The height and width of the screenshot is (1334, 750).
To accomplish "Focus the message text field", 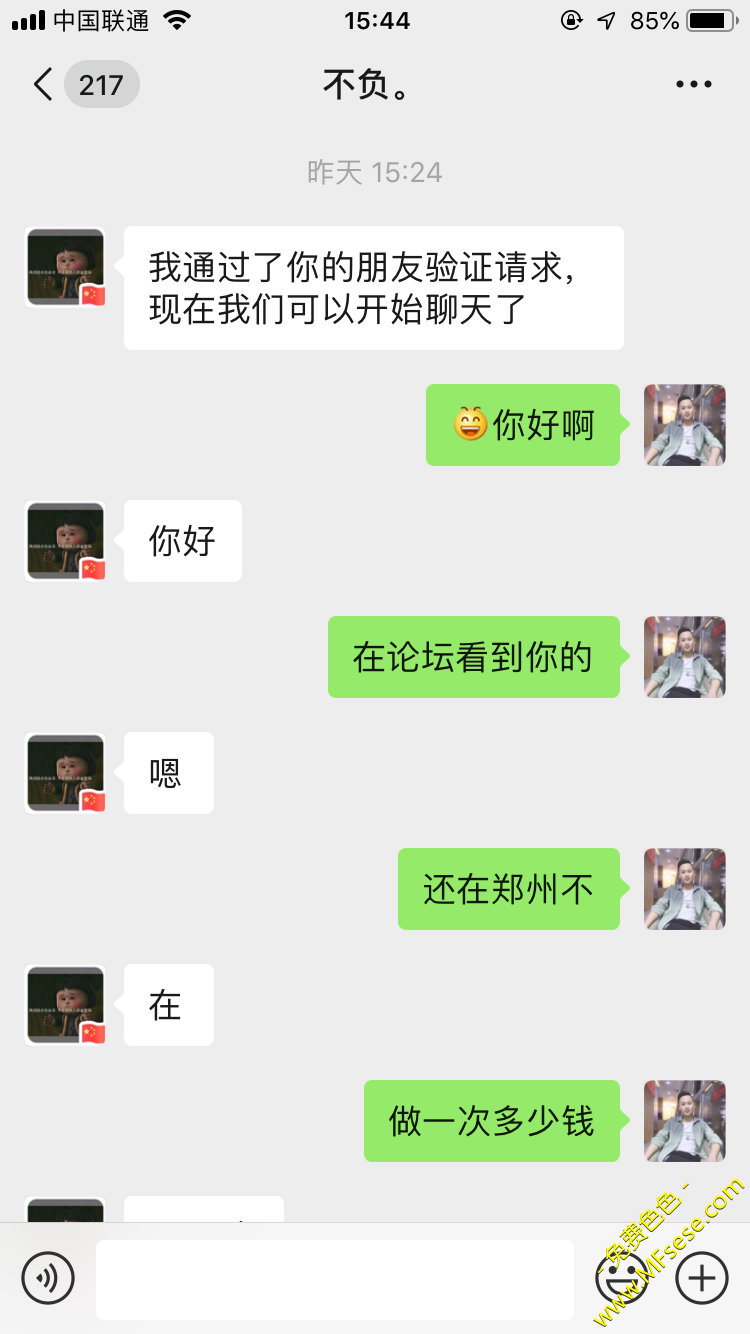I will click(335, 1279).
